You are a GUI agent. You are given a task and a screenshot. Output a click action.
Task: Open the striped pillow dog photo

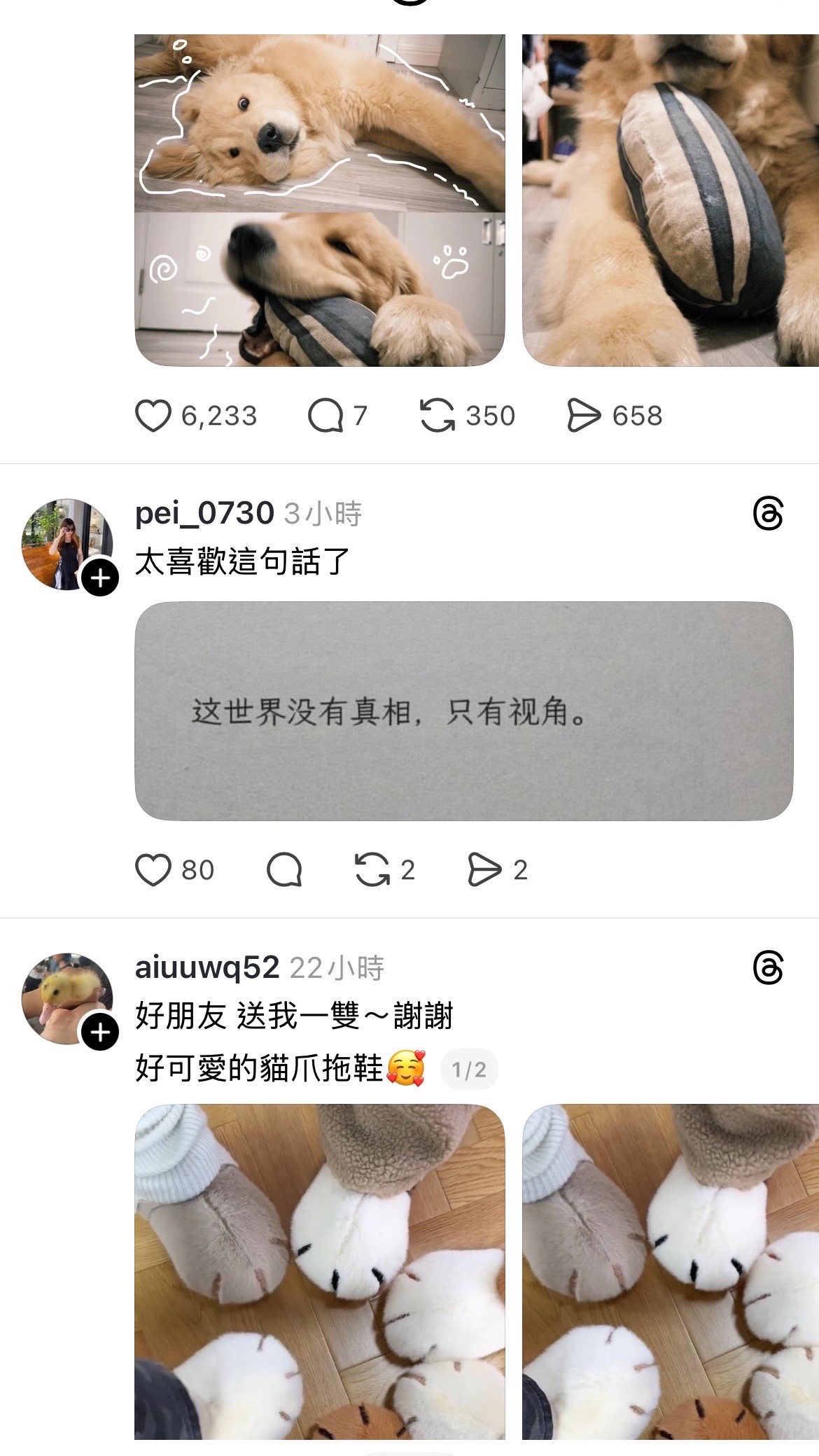670,200
